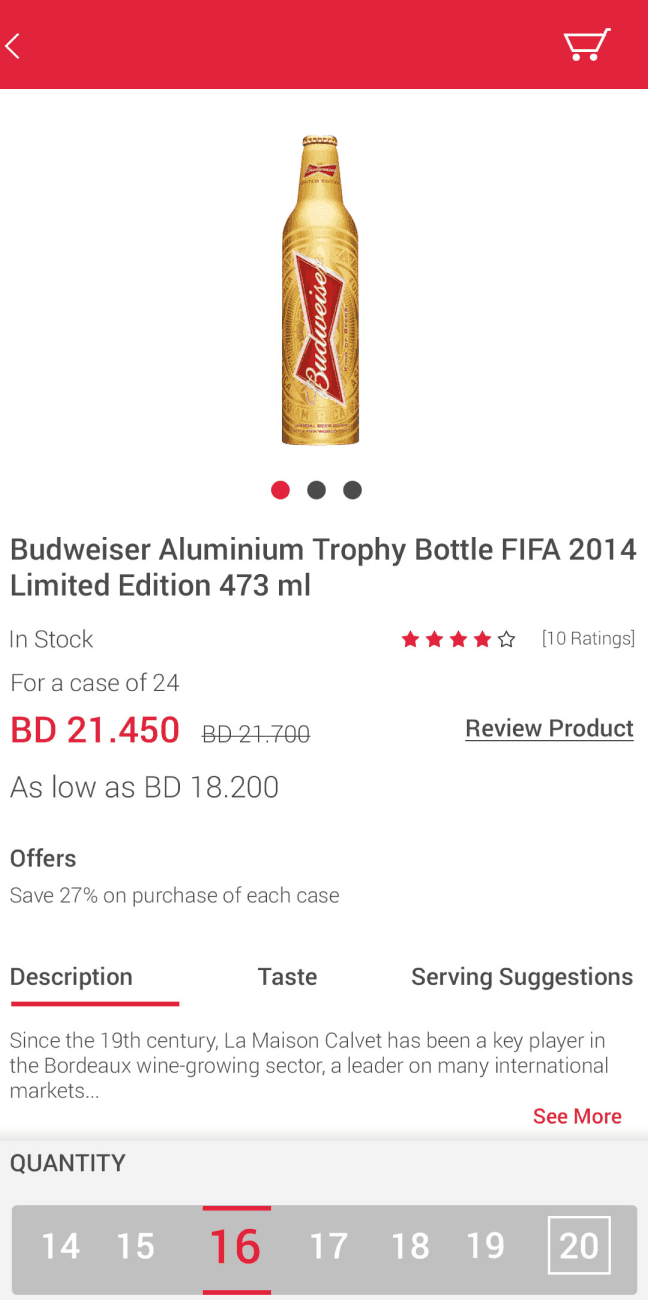
Task: Select quantity 14
Action: [60, 1246]
